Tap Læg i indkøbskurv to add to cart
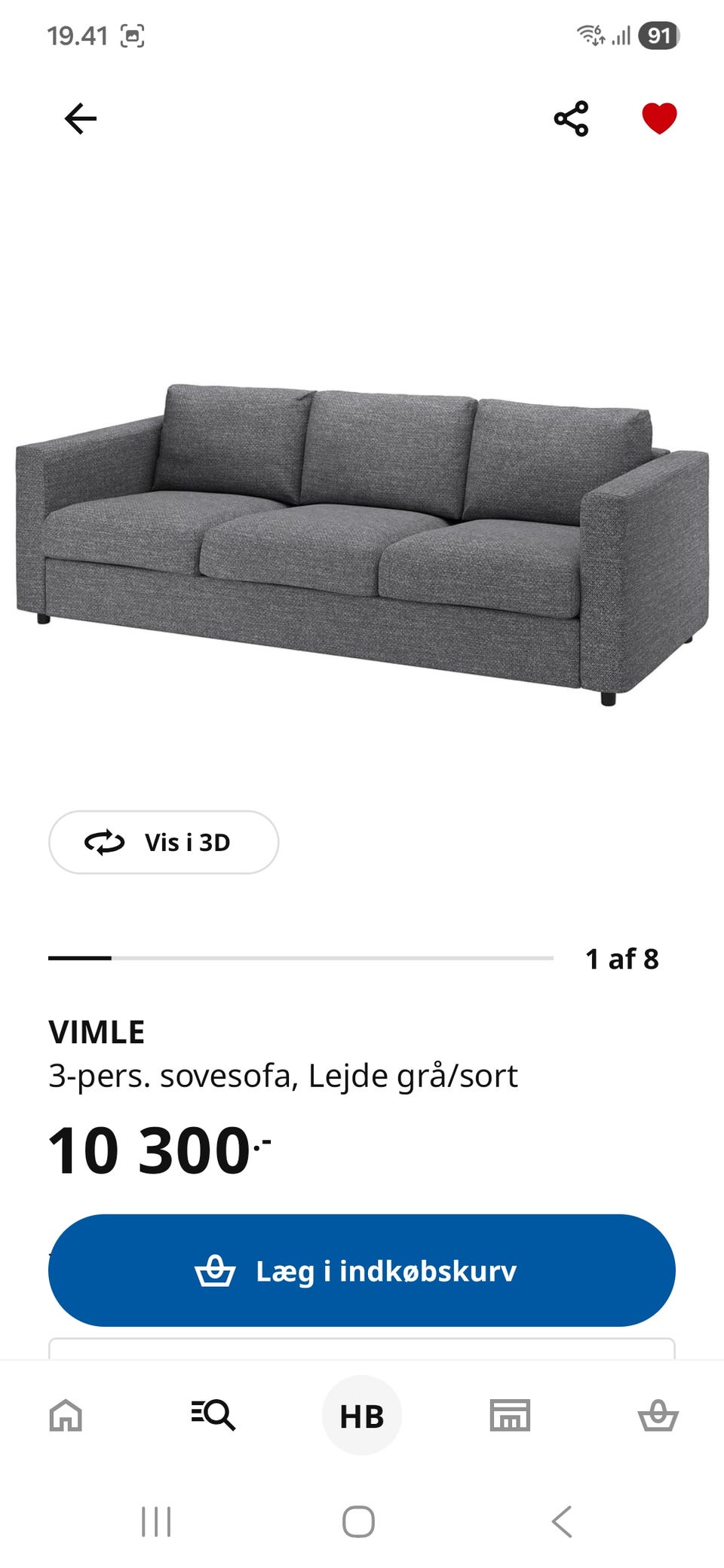Screen dimensions: 724x1568 (x=361, y=1270)
